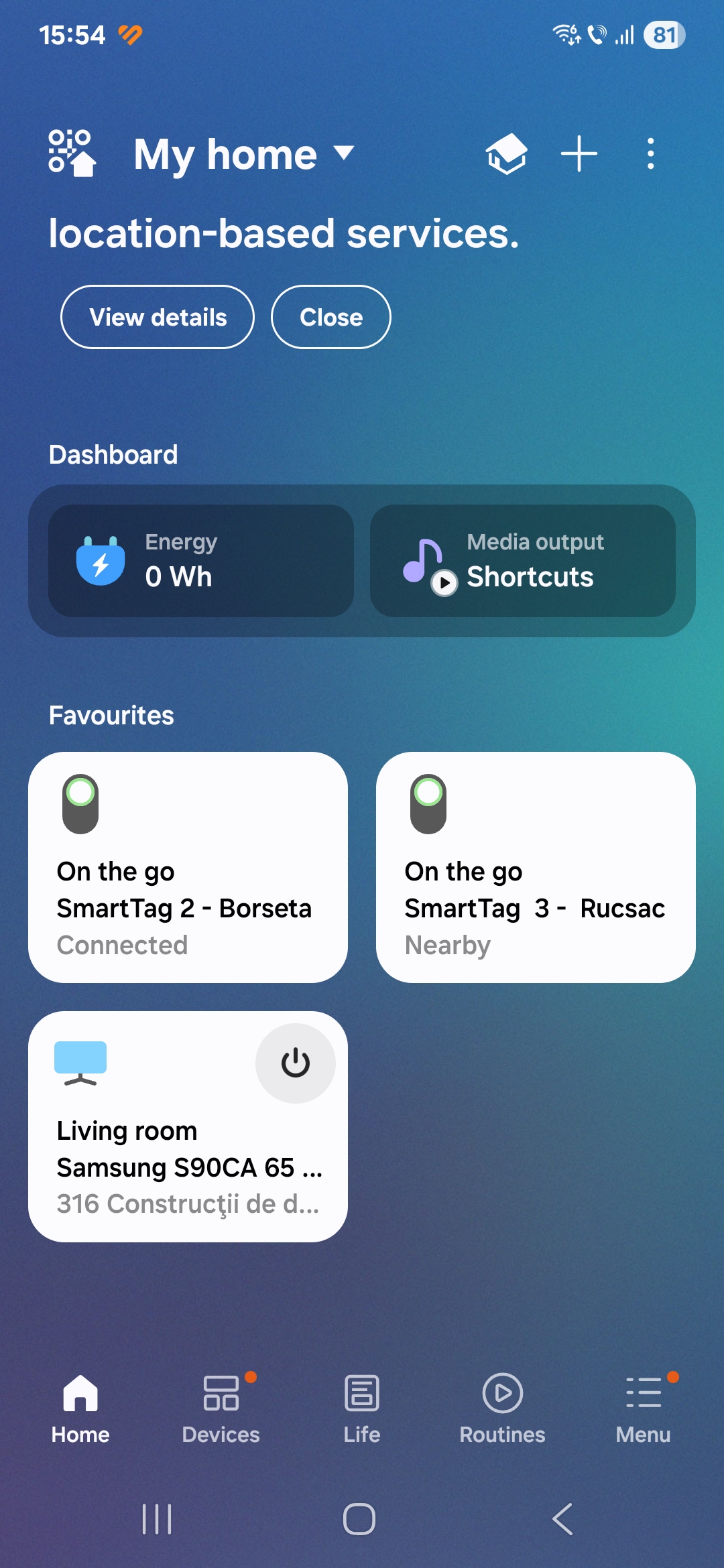This screenshot has width=724, height=1568.
Task: Open the Energy 0 Wh dashboard card
Action: [x=201, y=561]
